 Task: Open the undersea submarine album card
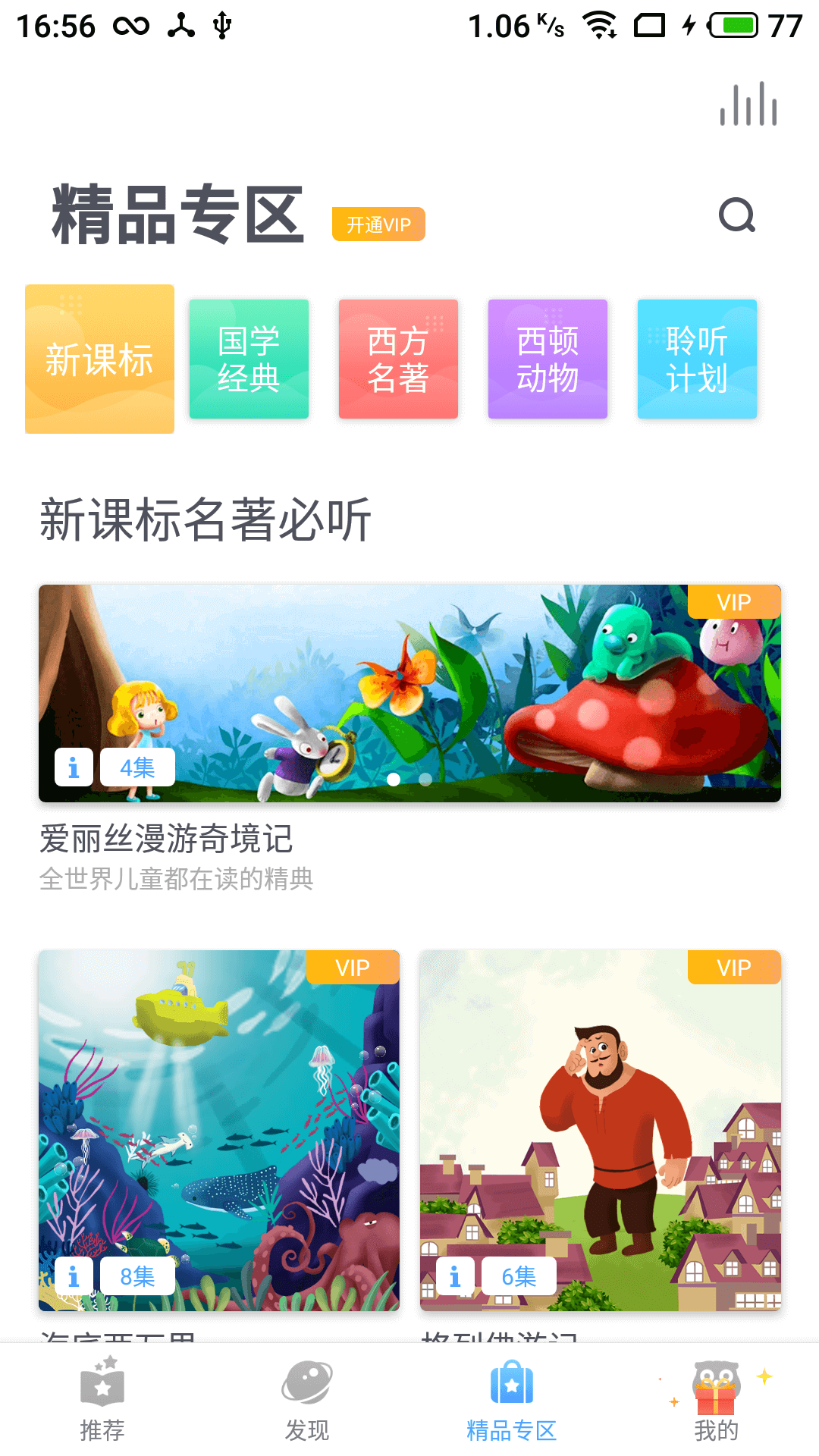tap(218, 1122)
